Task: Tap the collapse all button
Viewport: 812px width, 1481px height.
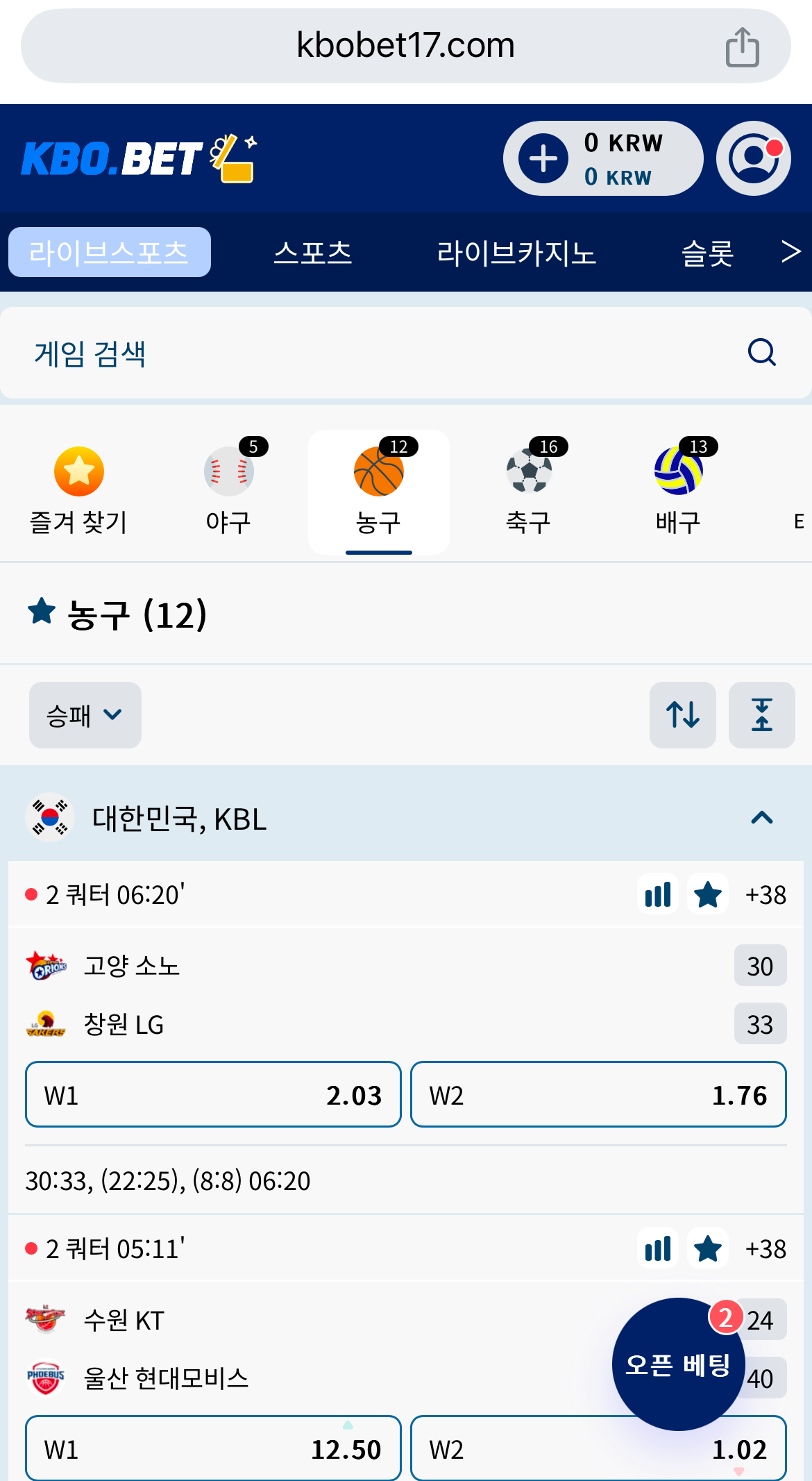Action: [761, 714]
